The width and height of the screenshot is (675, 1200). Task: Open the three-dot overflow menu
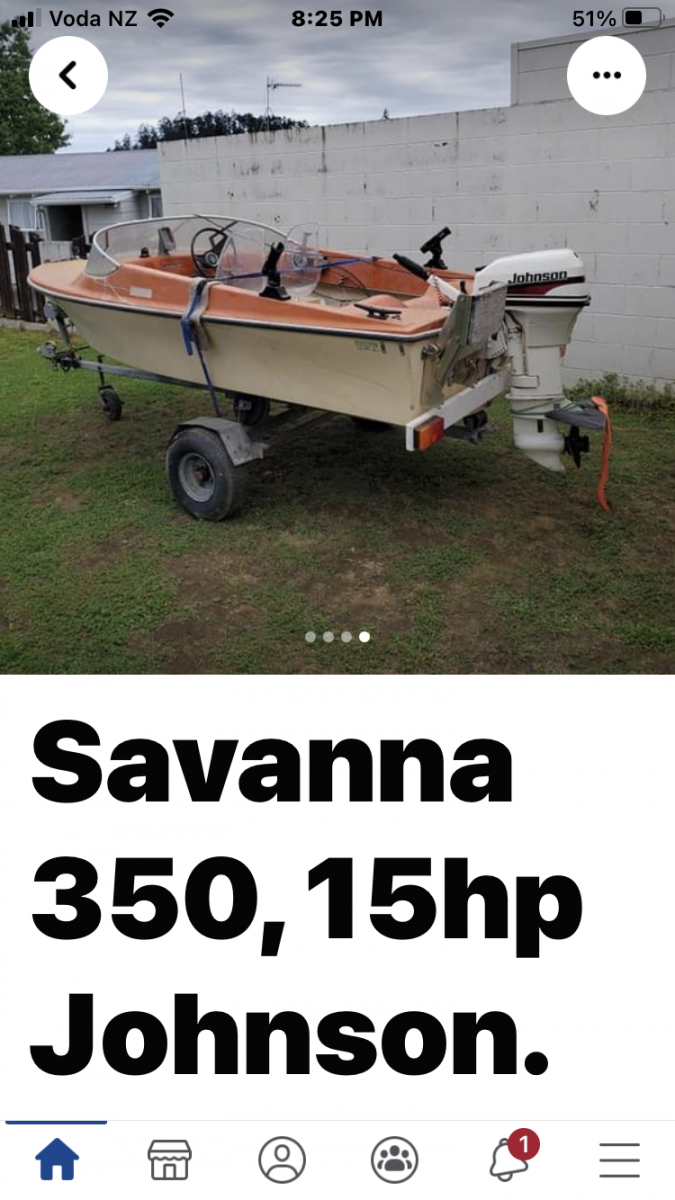[606, 76]
